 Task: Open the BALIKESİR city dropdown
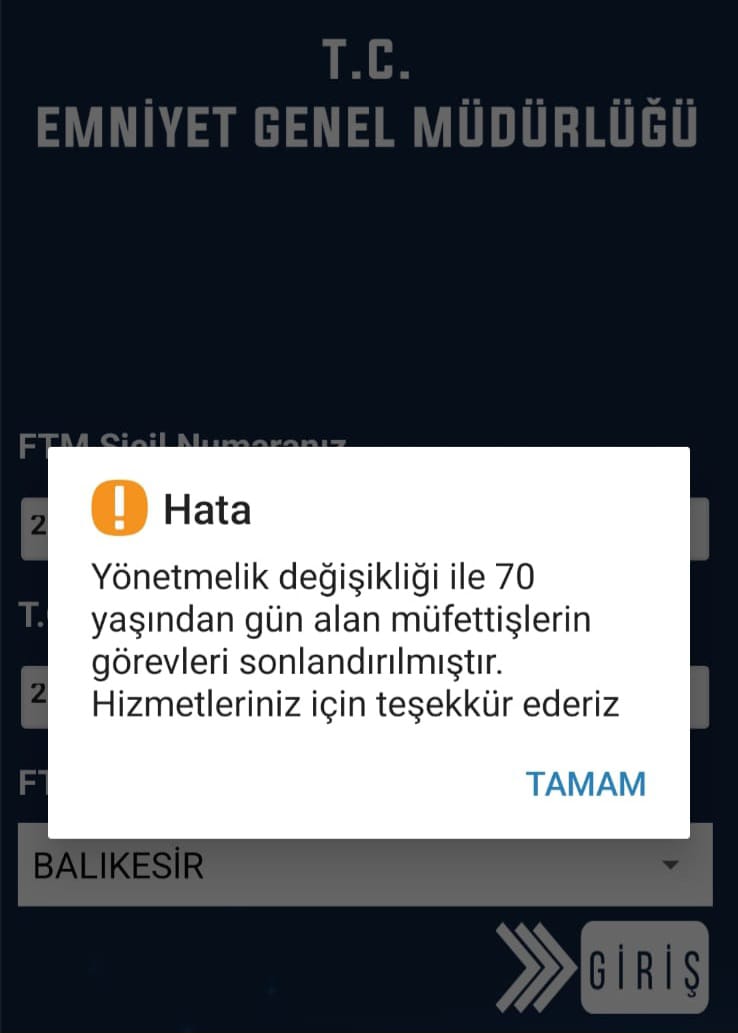coord(364,865)
